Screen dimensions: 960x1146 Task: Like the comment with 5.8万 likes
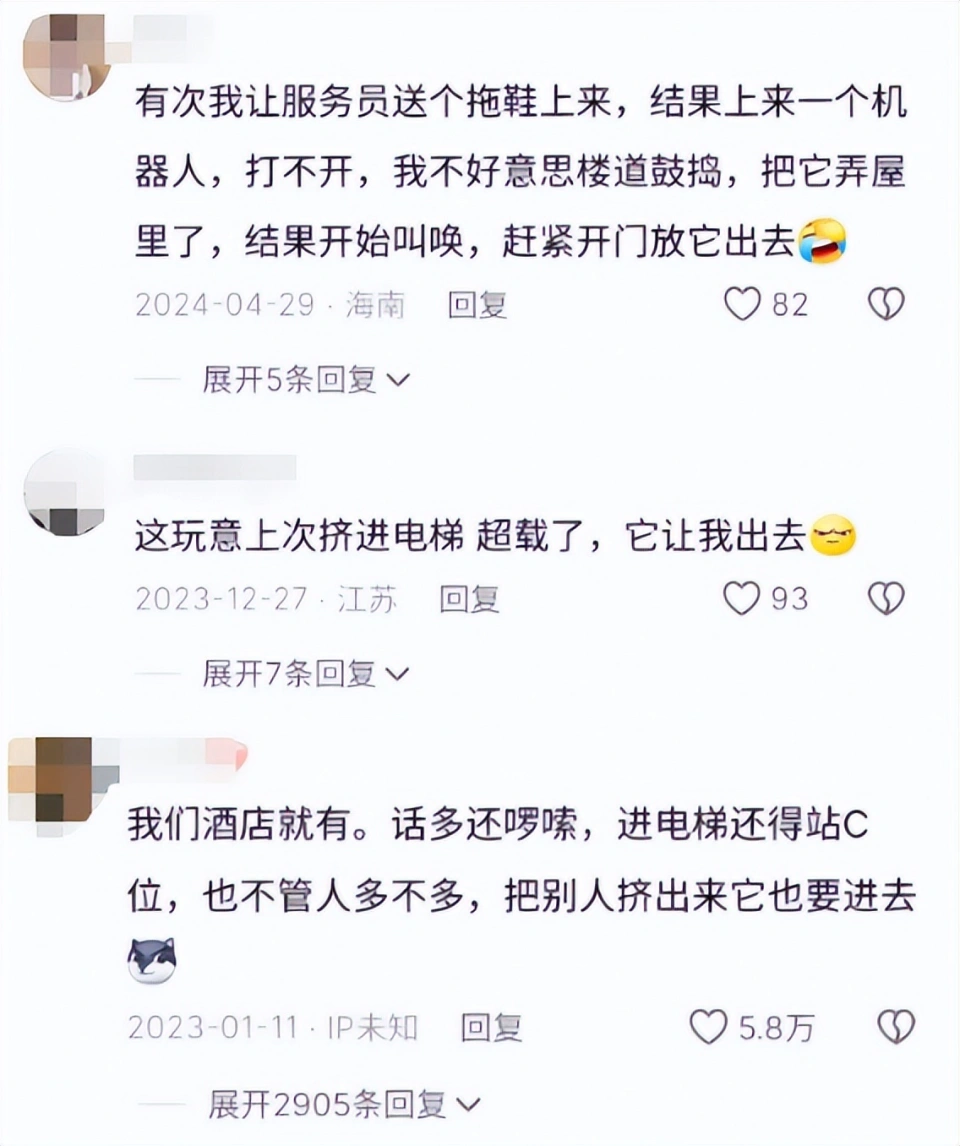[709, 1027]
